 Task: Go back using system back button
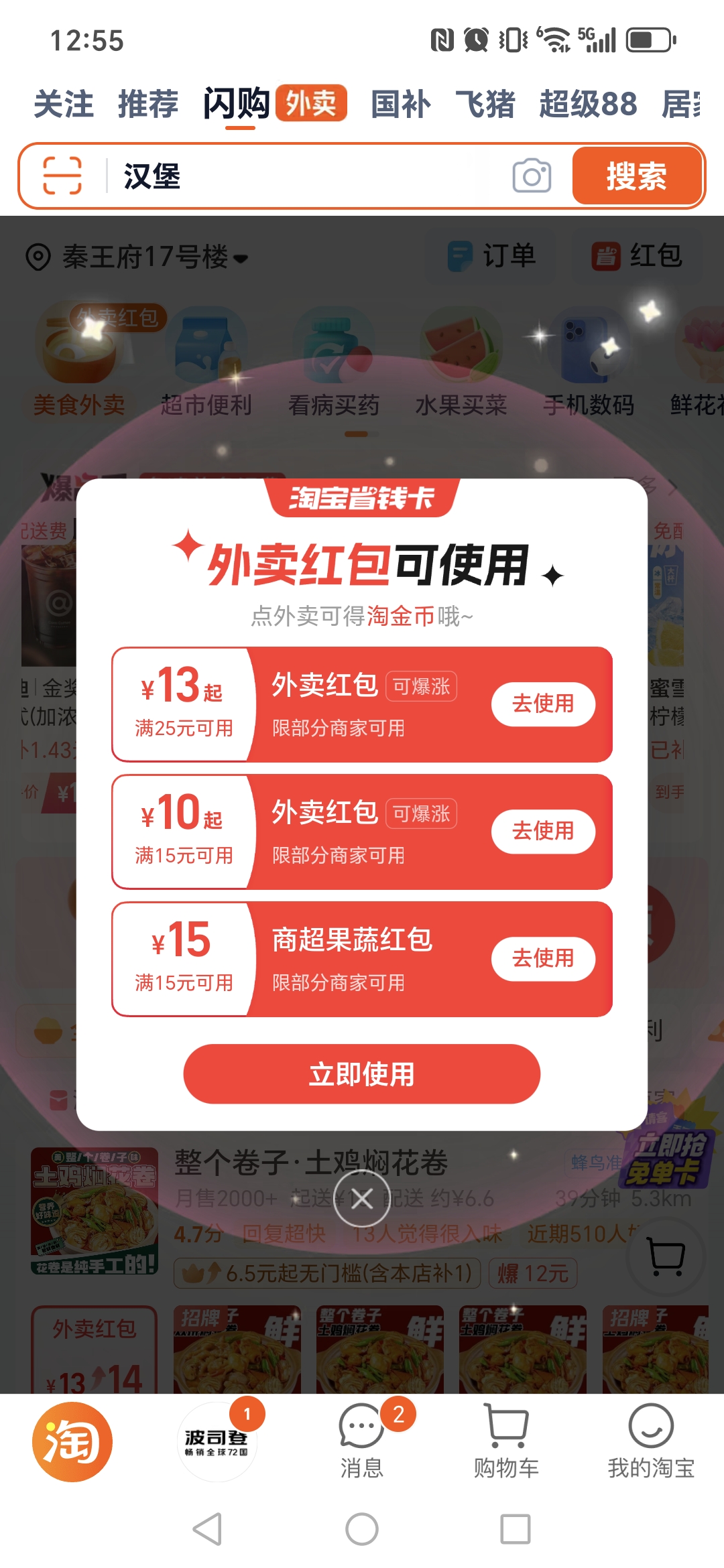coord(208,1529)
